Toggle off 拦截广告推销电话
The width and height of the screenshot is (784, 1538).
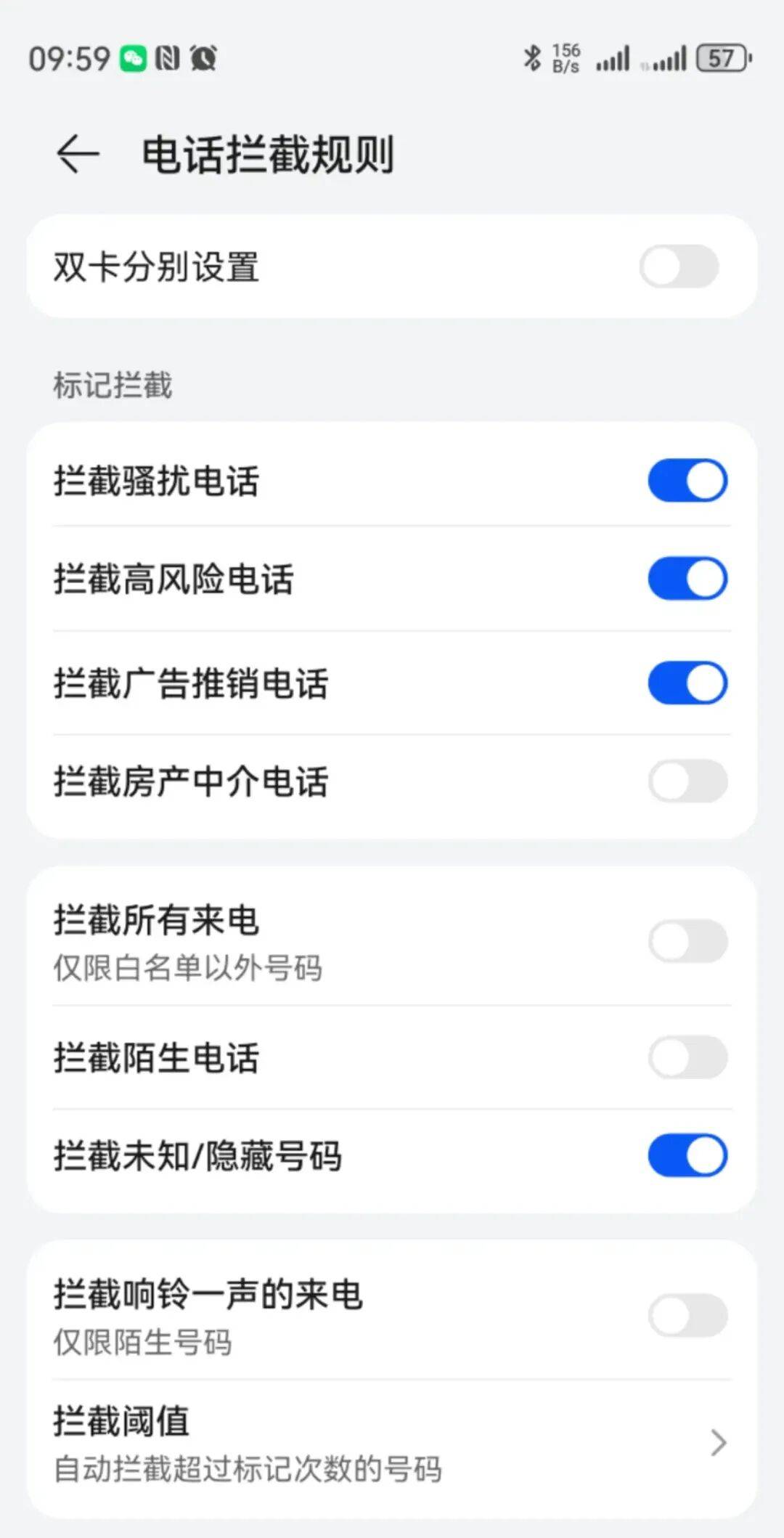(687, 683)
